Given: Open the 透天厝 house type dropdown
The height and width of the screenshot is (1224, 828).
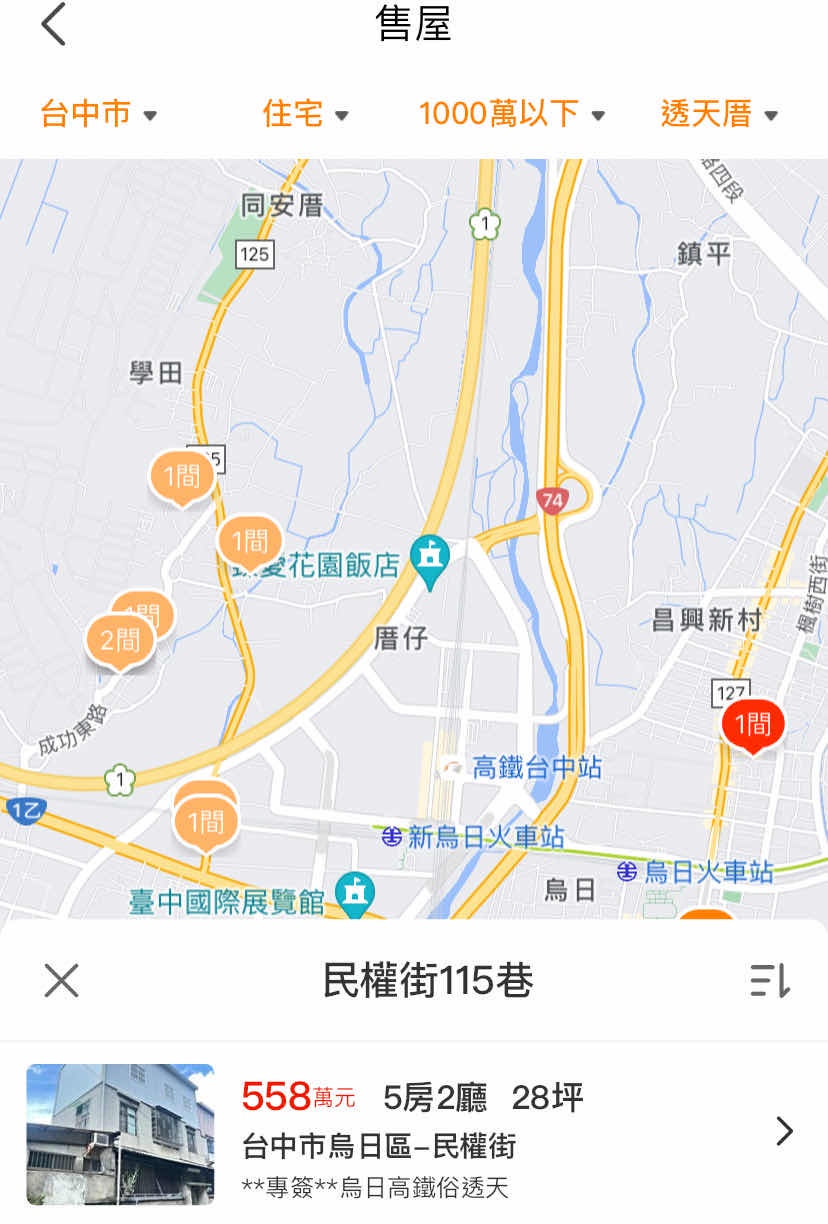Looking at the screenshot, I should click(718, 114).
